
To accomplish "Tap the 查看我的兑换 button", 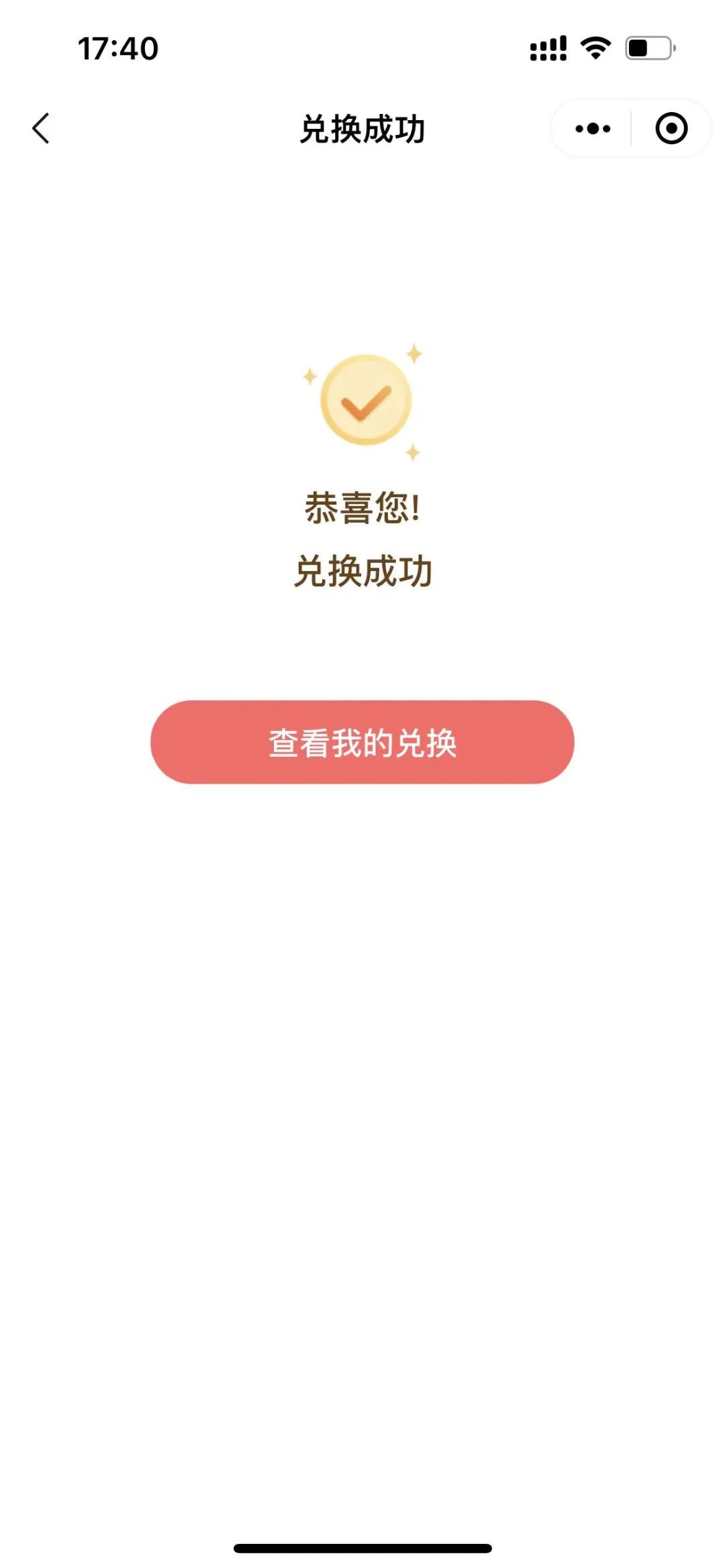I will [362, 742].
